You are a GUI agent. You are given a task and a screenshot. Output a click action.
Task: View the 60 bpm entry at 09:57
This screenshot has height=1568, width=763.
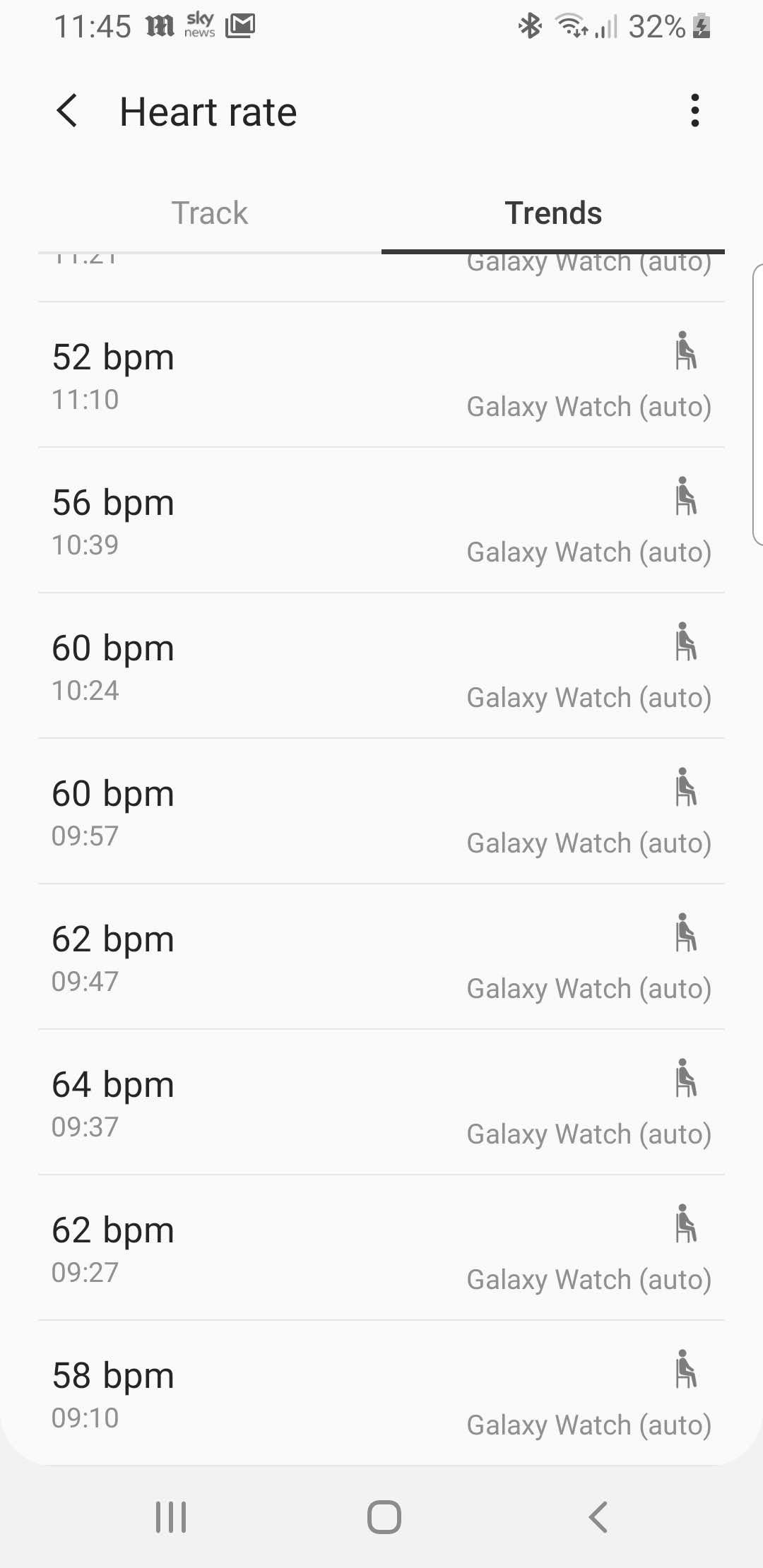click(x=381, y=812)
